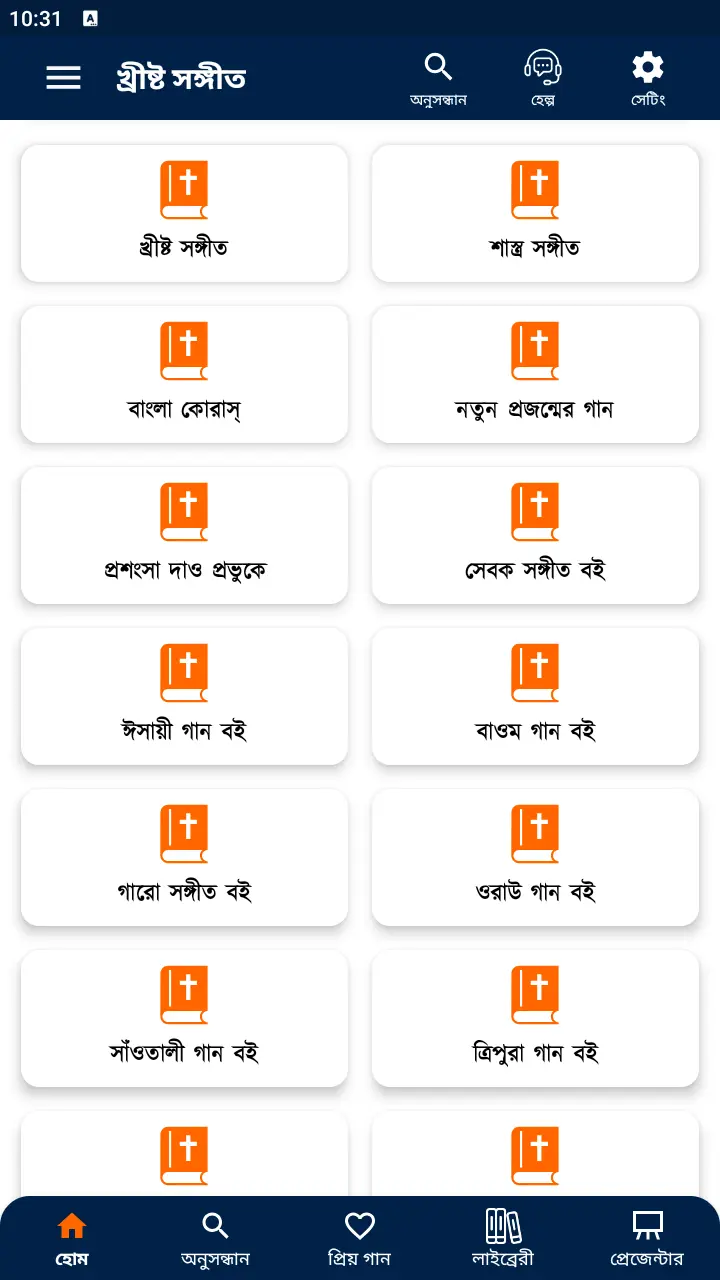
Task: Switch to the অনুসন্ধান tab in bottom navigation
Action: point(215,1222)
